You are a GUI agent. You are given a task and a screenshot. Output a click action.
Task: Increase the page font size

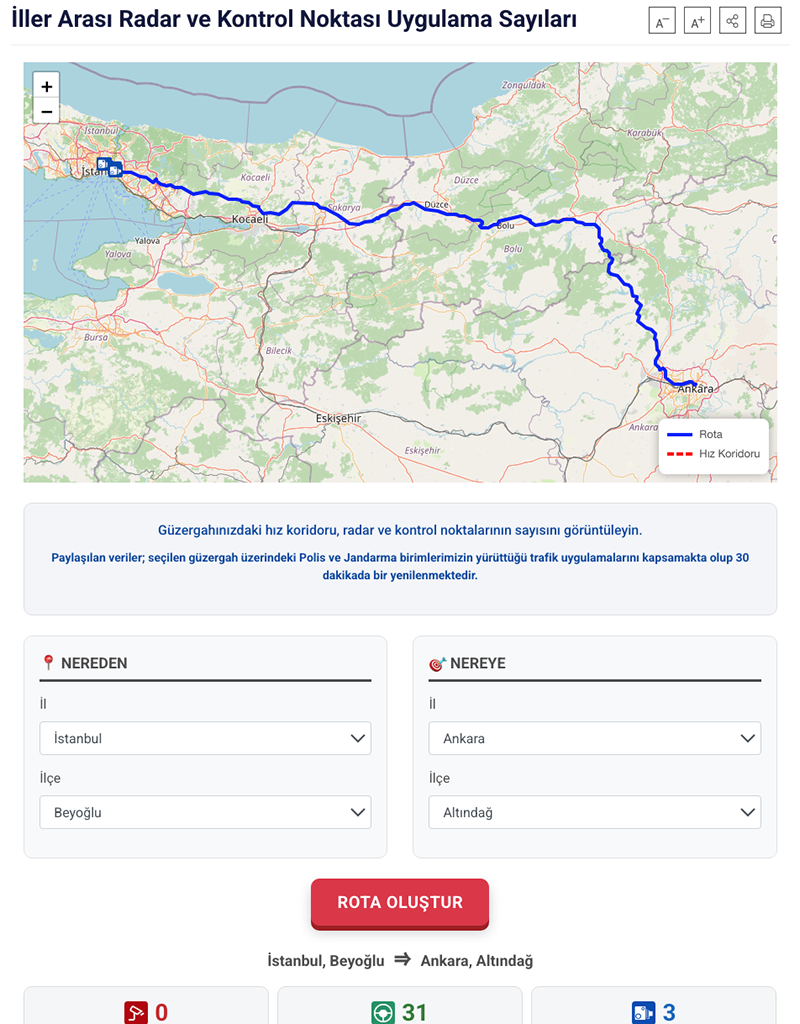click(x=697, y=21)
